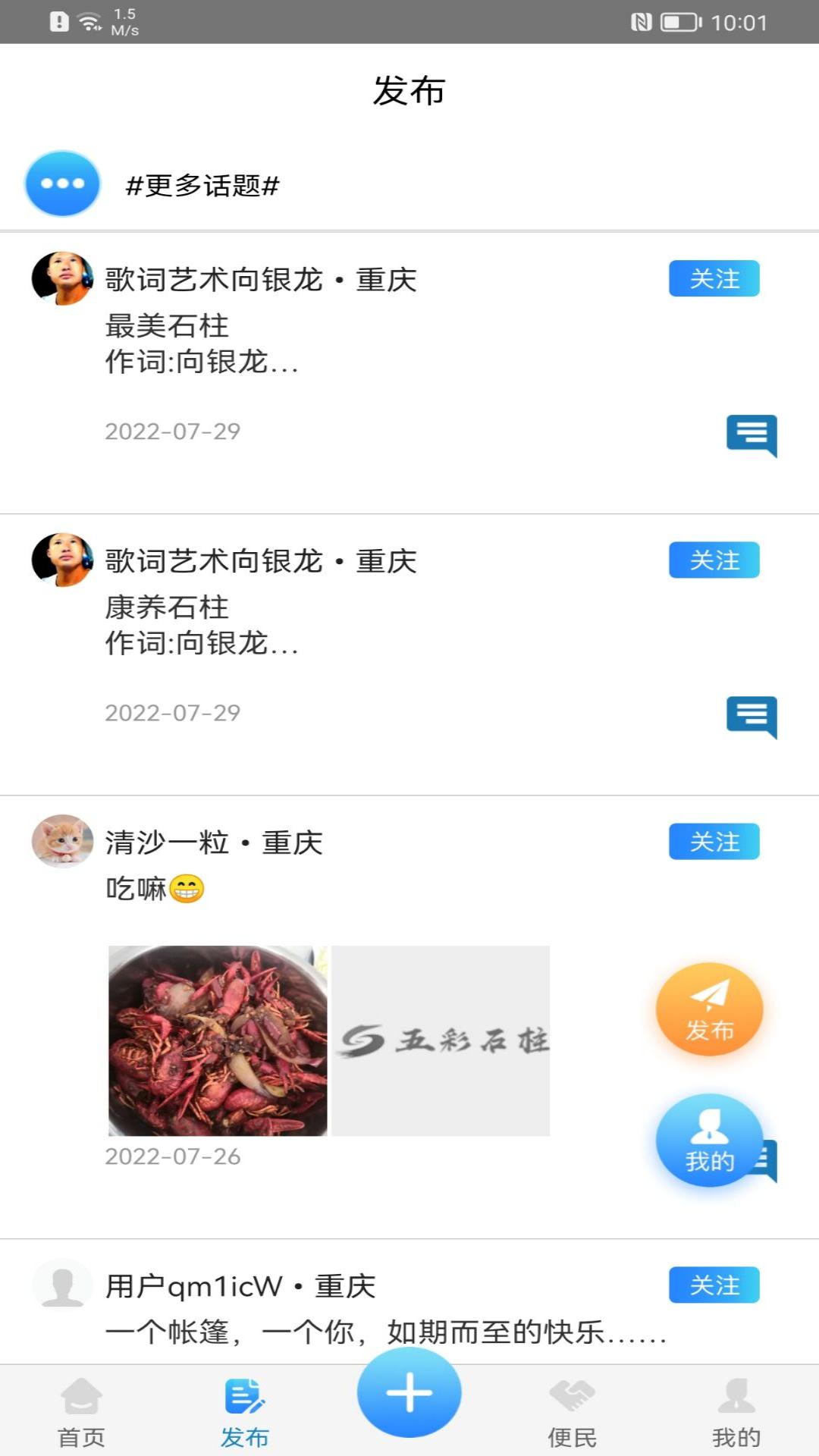The width and height of the screenshot is (819, 1456).
Task: View the crayfish photo in 清沙一粒's post
Action: (x=218, y=1040)
